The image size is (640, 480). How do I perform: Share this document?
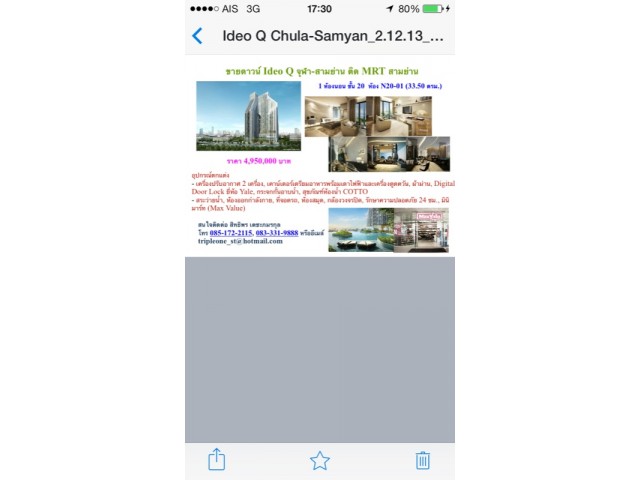[216, 460]
